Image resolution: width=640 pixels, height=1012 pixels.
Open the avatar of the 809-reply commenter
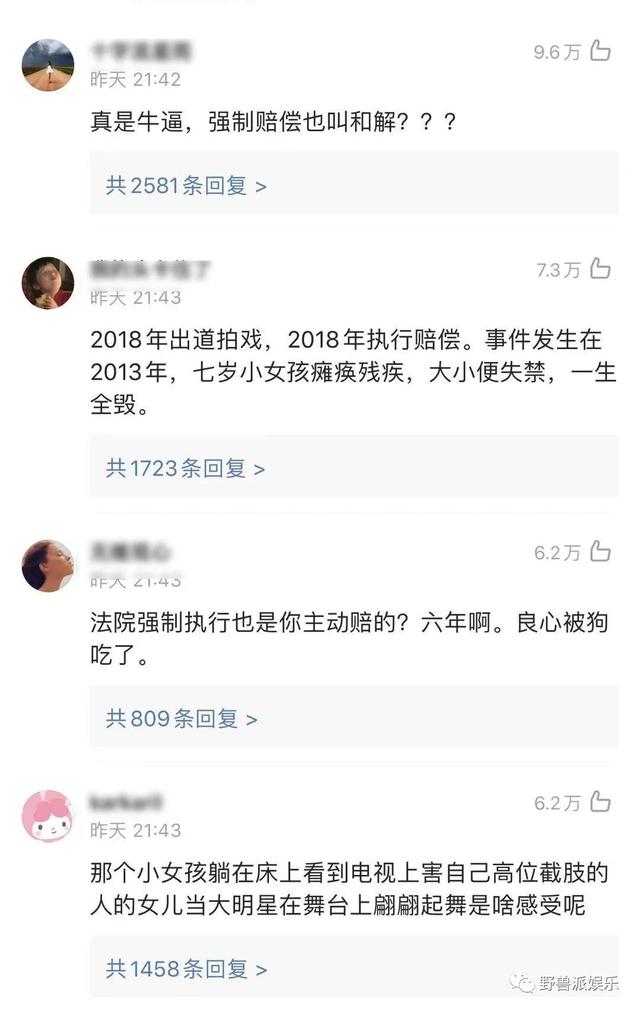coord(48,565)
